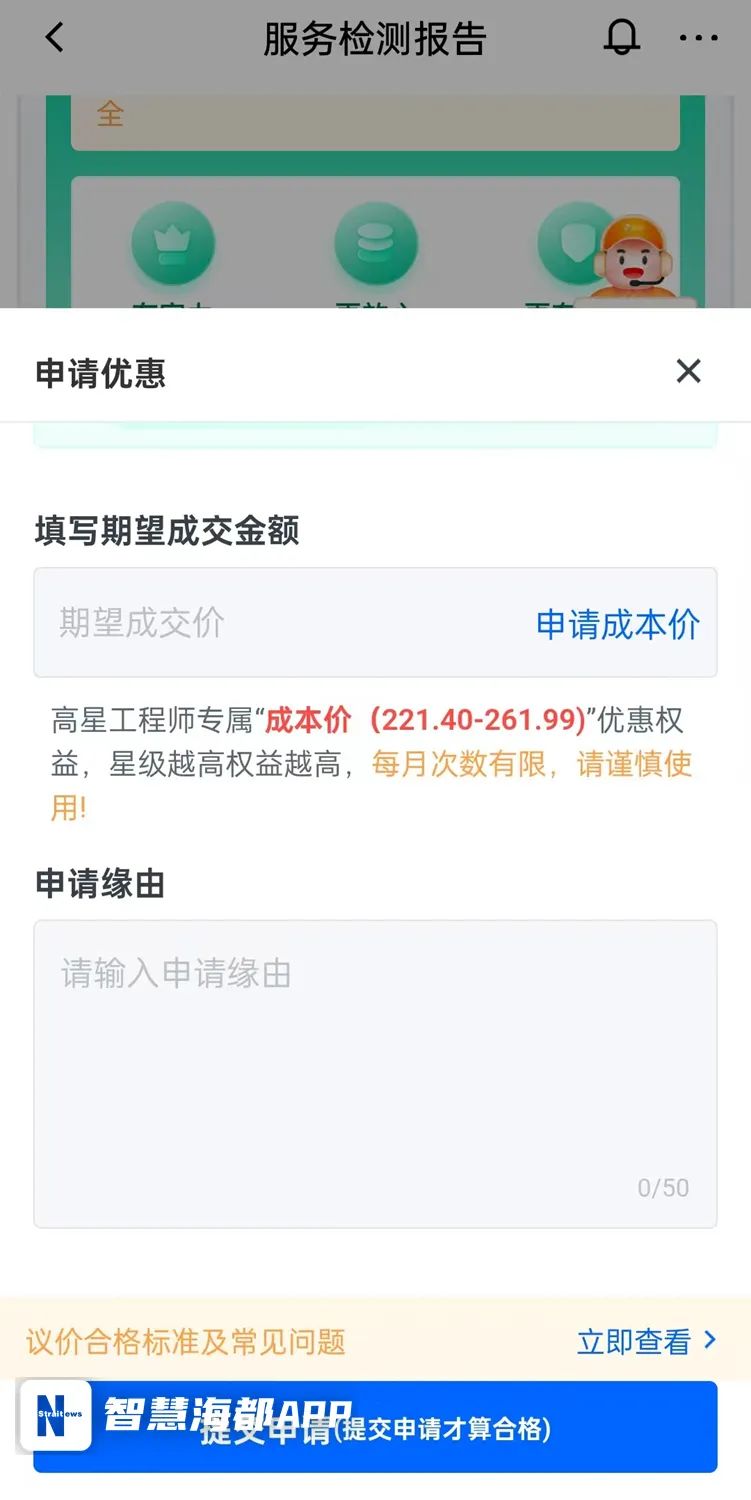Select 申请成本价 option
This screenshot has height=1500, width=751.
click(x=618, y=624)
